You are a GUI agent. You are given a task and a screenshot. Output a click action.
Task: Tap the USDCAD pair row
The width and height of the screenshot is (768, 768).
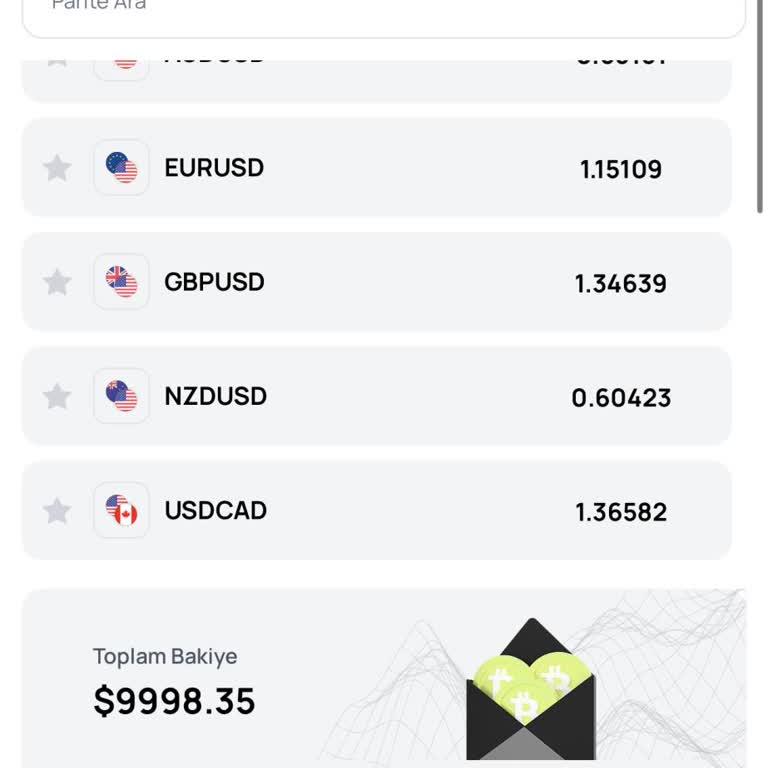coord(400,510)
